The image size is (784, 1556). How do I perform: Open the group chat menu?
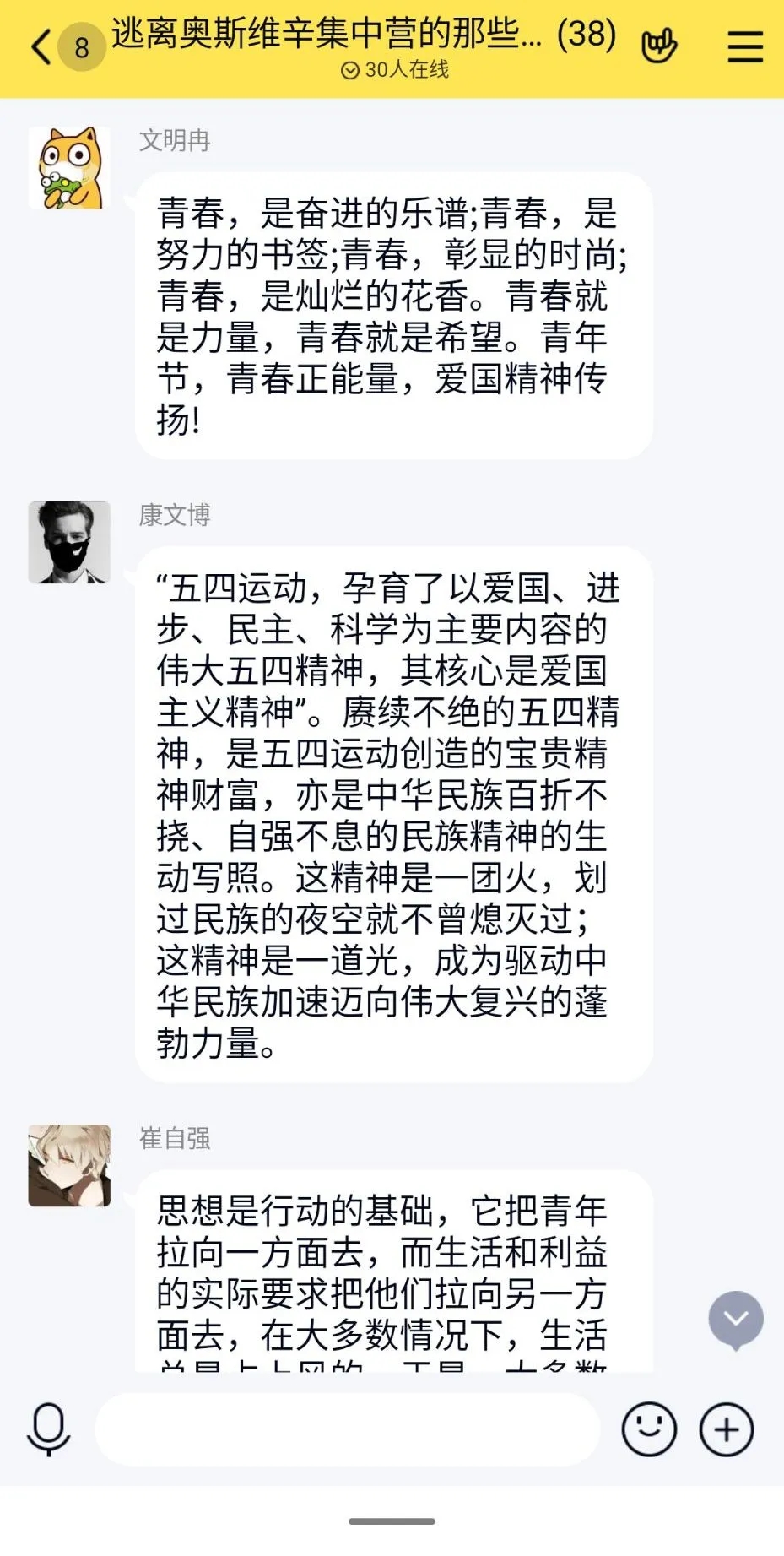click(745, 47)
